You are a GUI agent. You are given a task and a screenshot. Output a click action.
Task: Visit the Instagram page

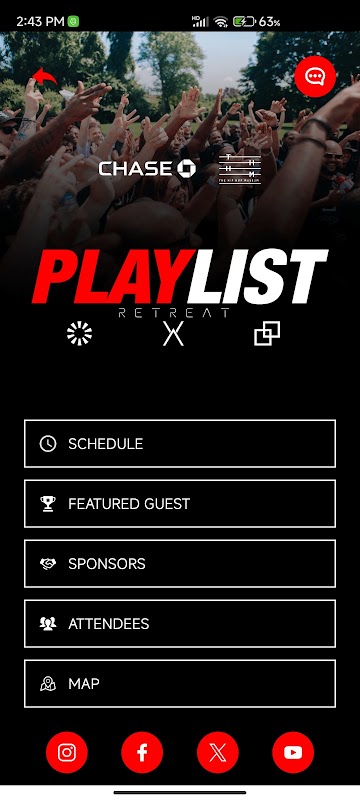point(67,753)
